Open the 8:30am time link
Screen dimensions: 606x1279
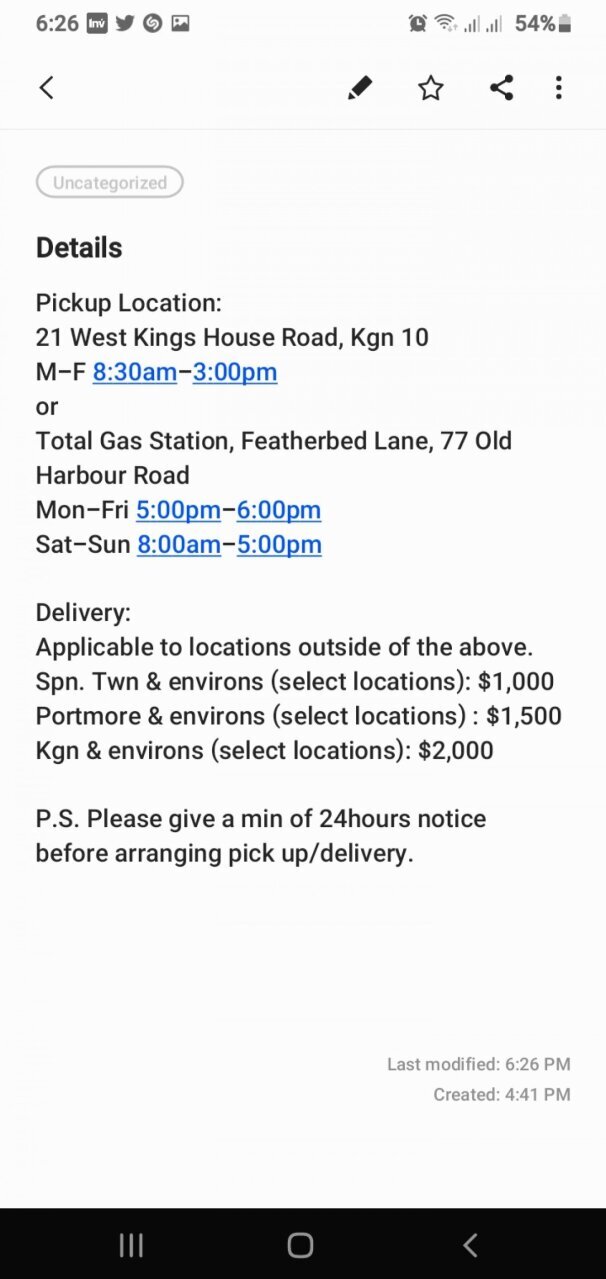135,372
